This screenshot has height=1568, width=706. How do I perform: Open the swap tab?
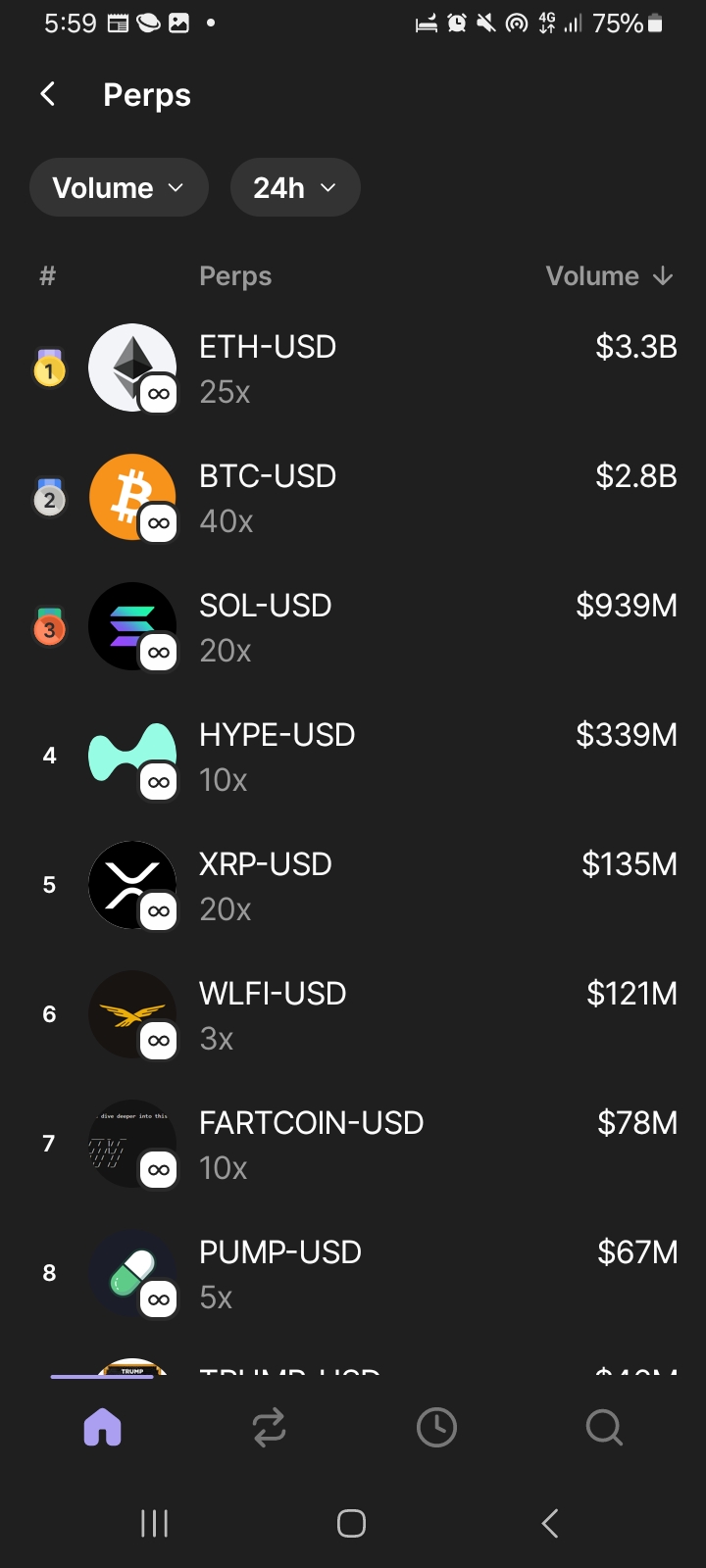269,1427
